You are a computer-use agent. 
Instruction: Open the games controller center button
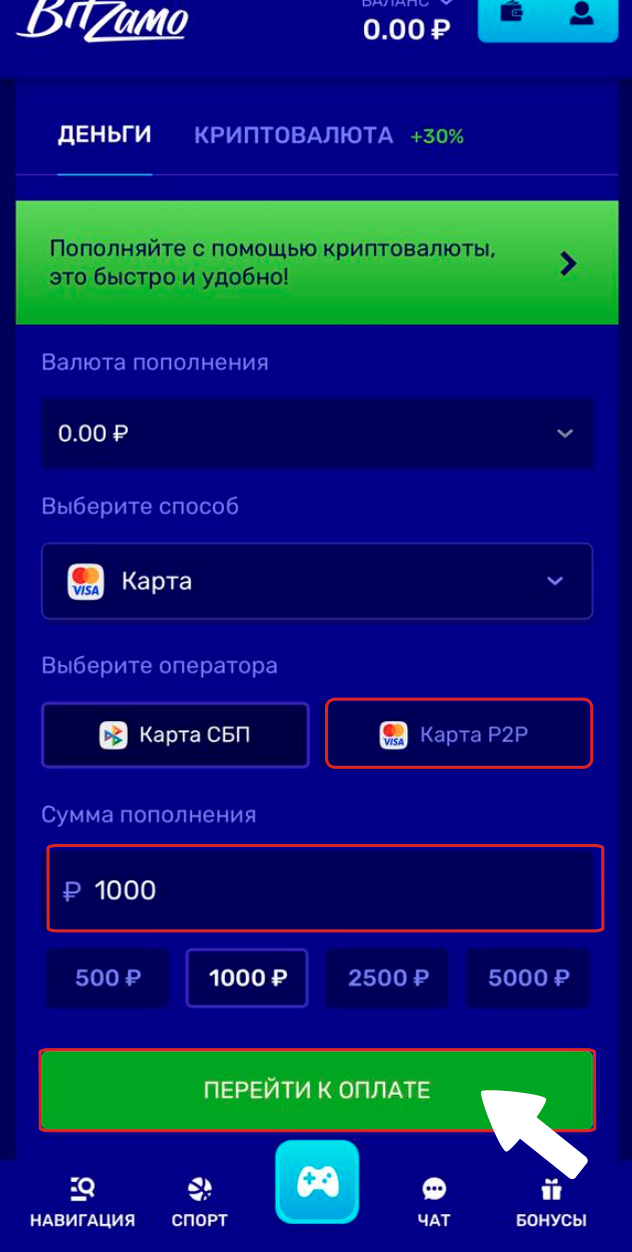tap(317, 1183)
